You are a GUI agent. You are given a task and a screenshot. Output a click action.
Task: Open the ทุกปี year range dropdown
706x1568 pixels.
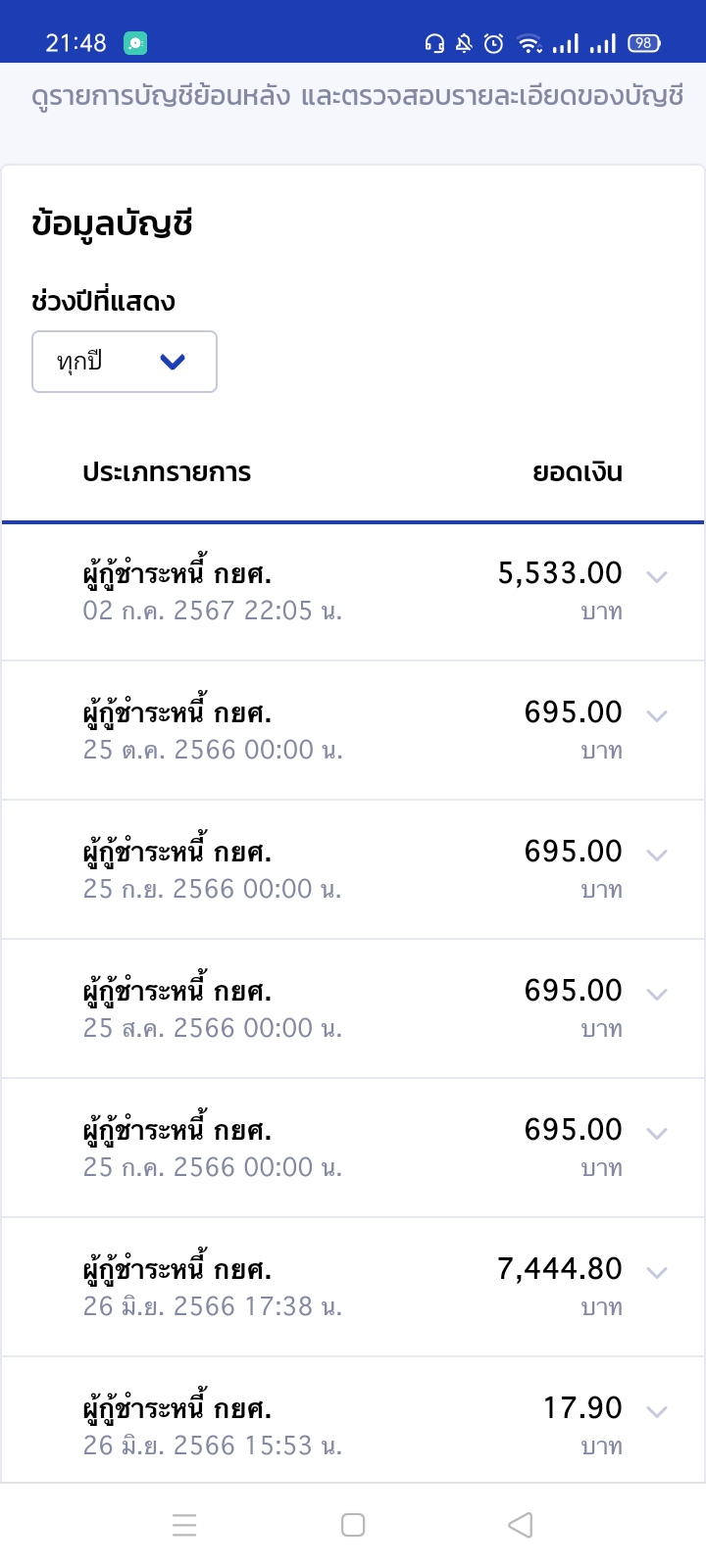coord(125,362)
